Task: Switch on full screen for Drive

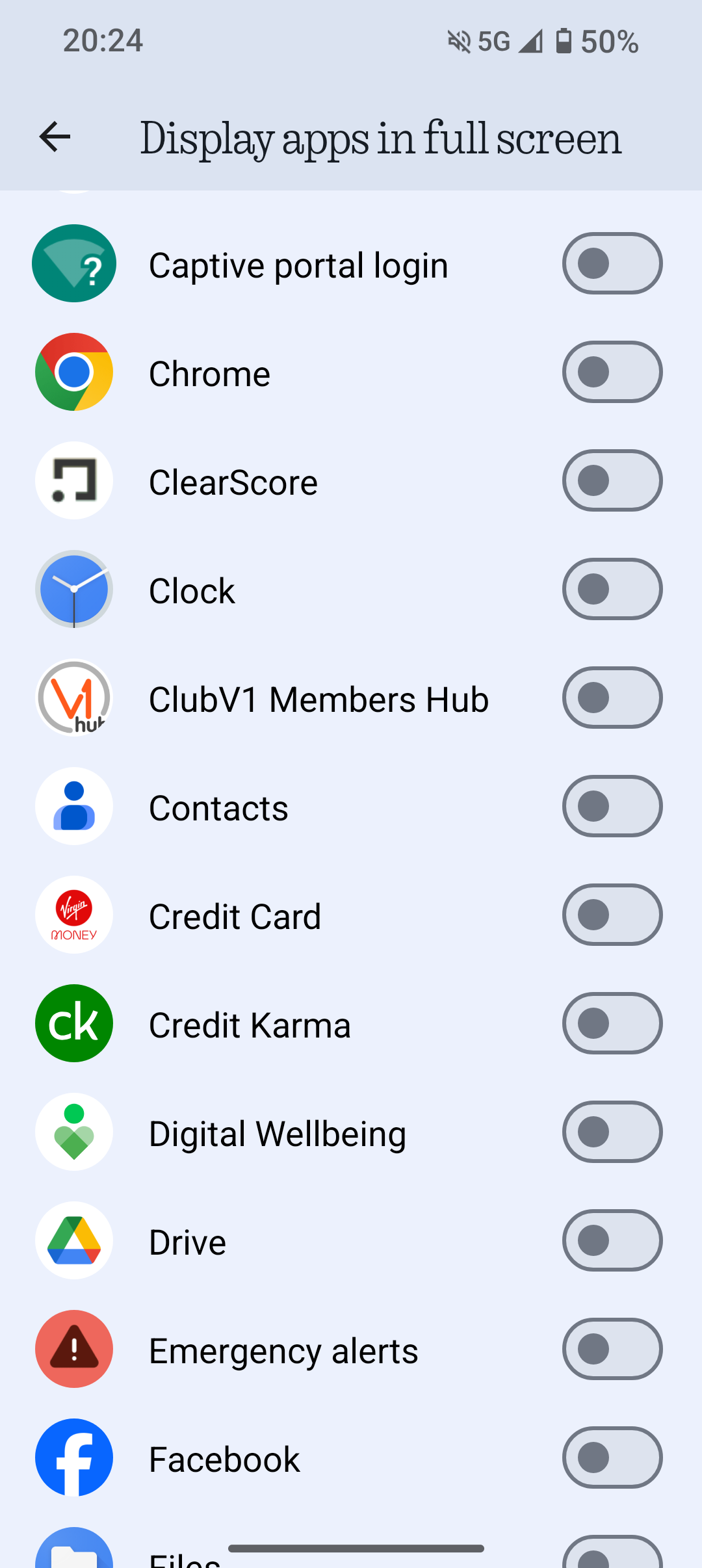Action: click(x=612, y=1240)
